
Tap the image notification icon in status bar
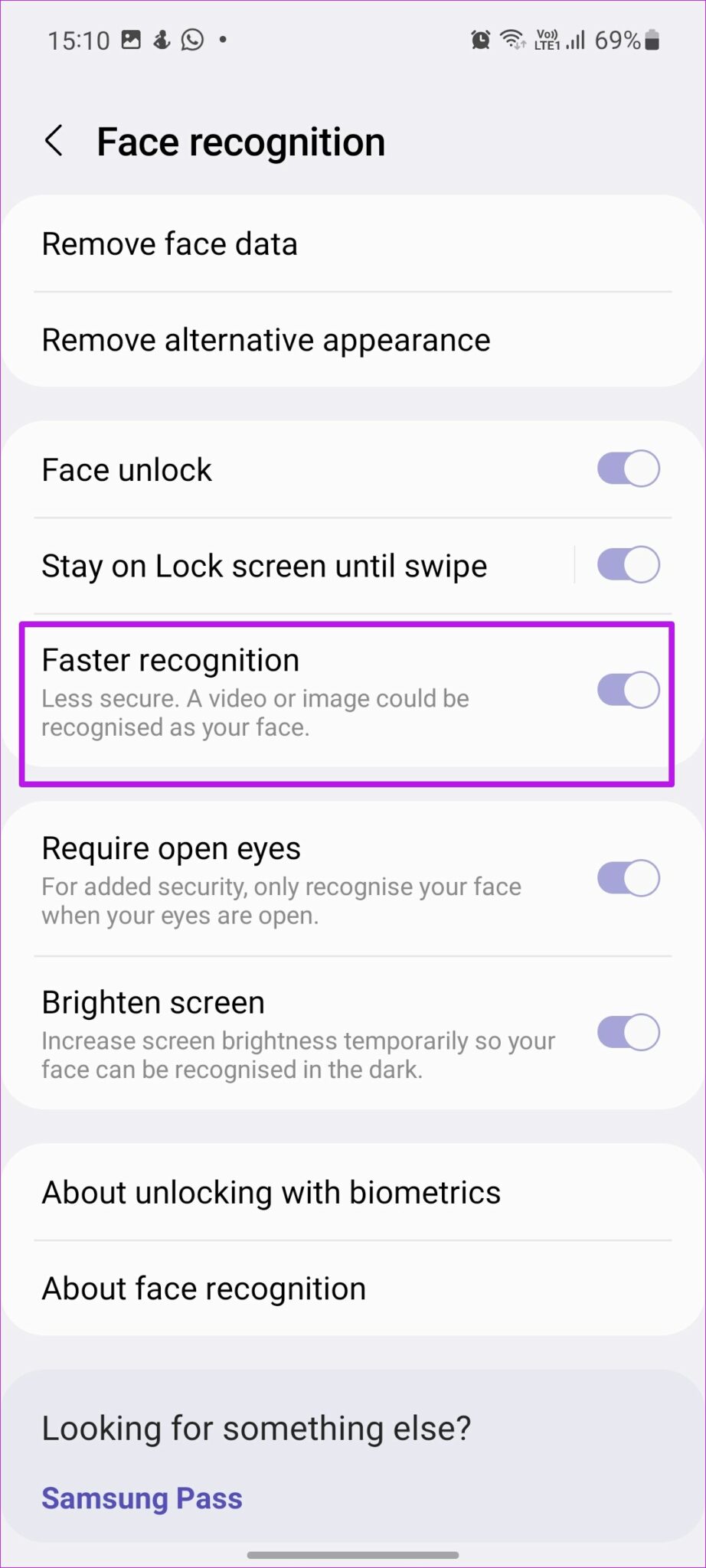(130, 40)
